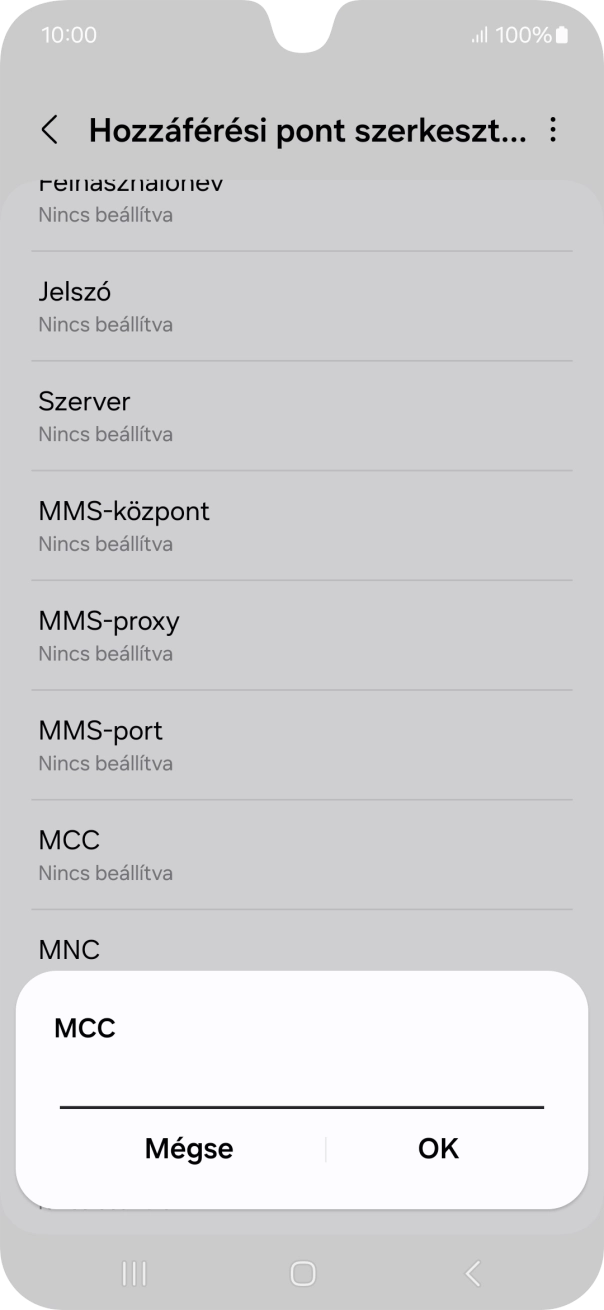Cancel the dialog with Mégse
The width and height of the screenshot is (604, 1310).
pos(189,1148)
